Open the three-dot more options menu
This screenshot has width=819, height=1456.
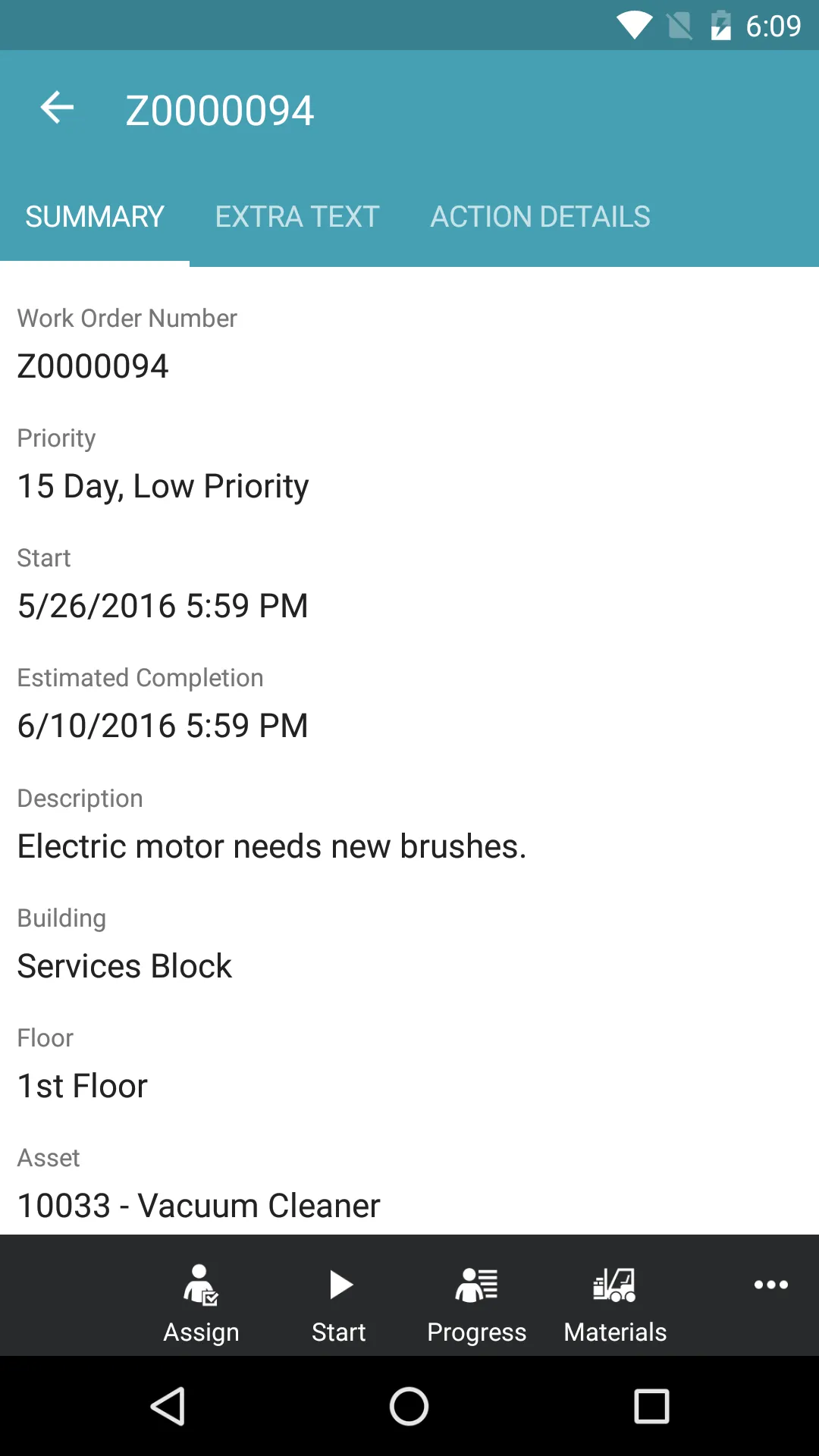(x=770, y=1285)
